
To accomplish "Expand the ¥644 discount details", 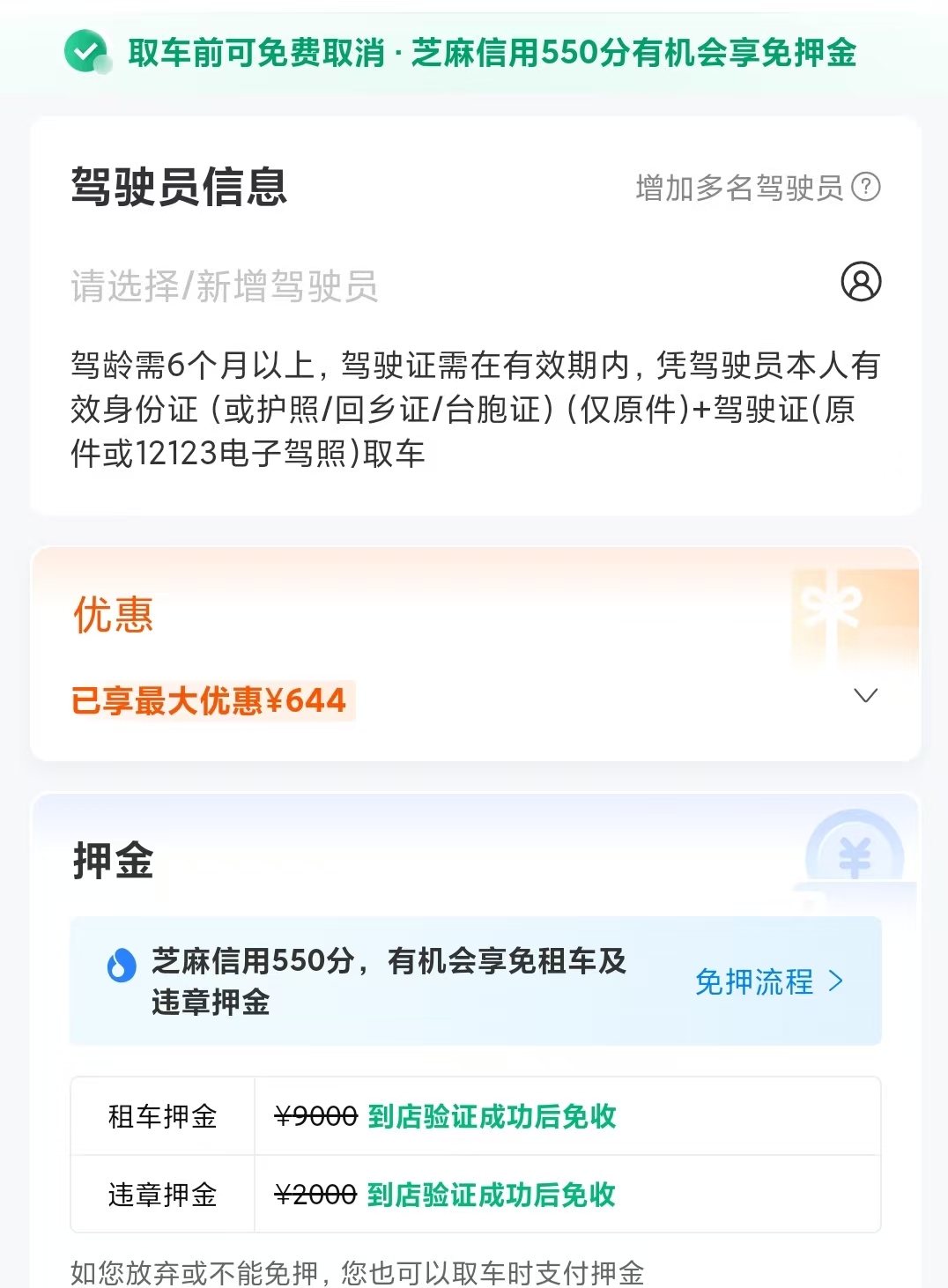I will [865, 696].
